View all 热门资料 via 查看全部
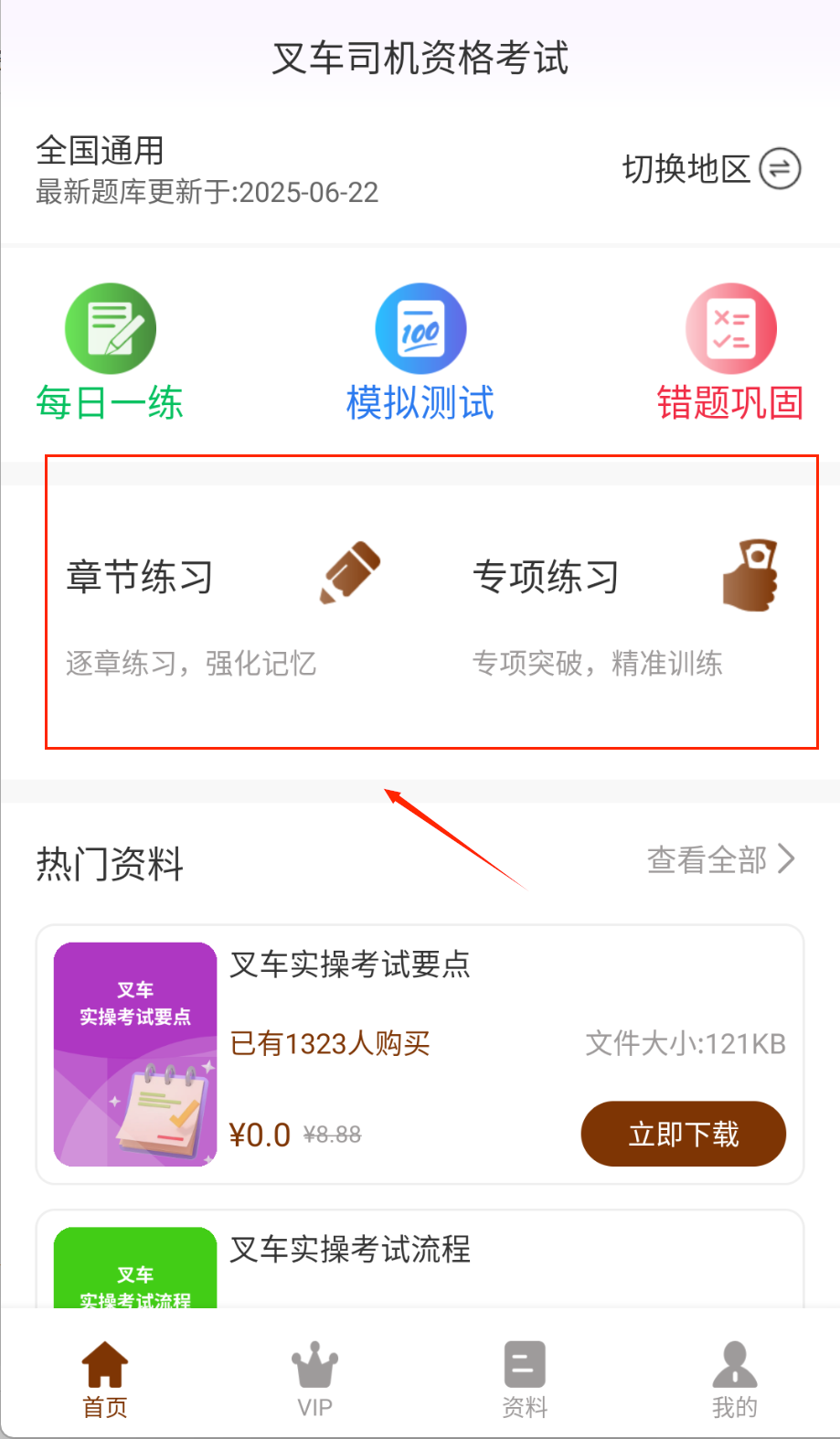 pyautogui.click(x=720, y=859)
